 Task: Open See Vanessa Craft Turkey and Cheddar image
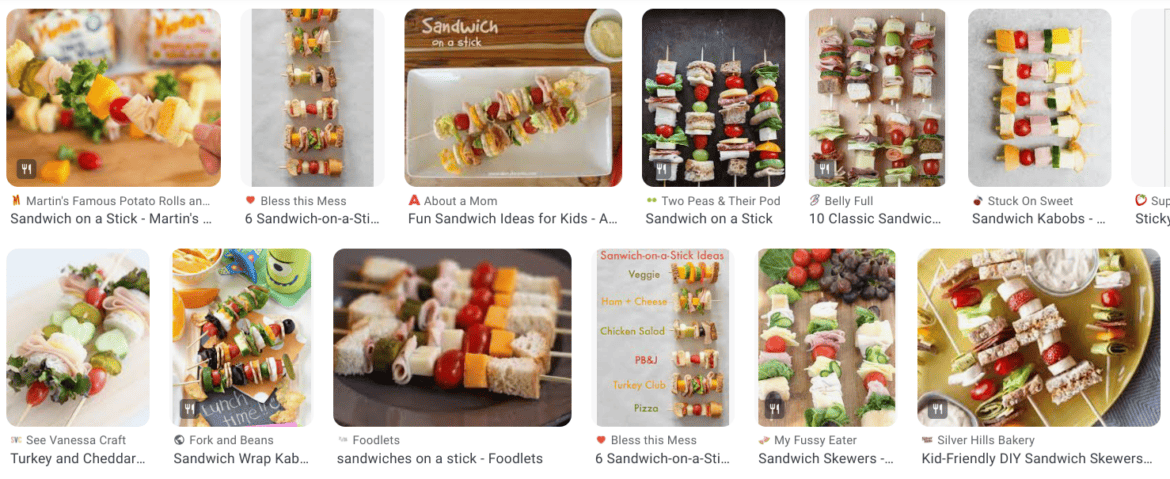coord(78,337)
